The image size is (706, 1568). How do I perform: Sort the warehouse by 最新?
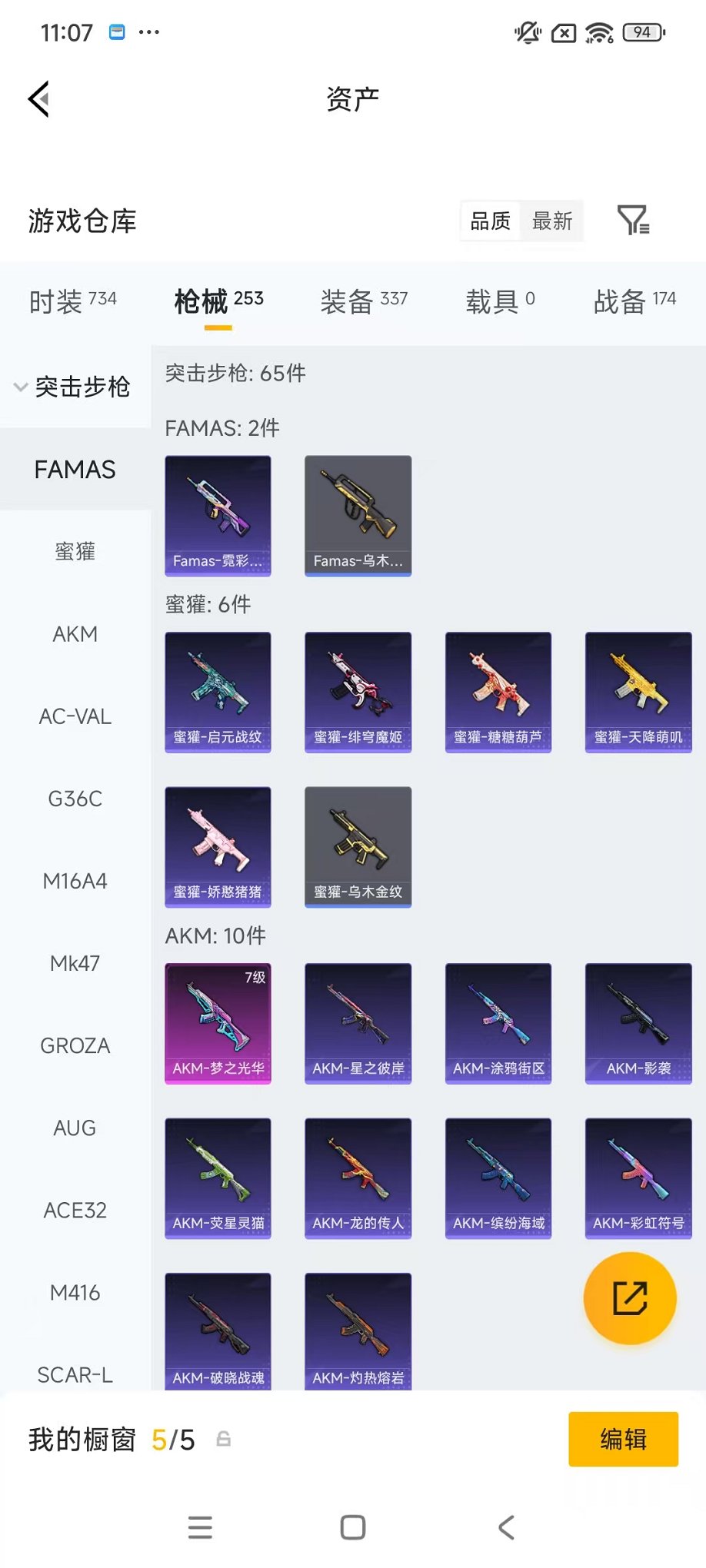(x=552, y=221)
